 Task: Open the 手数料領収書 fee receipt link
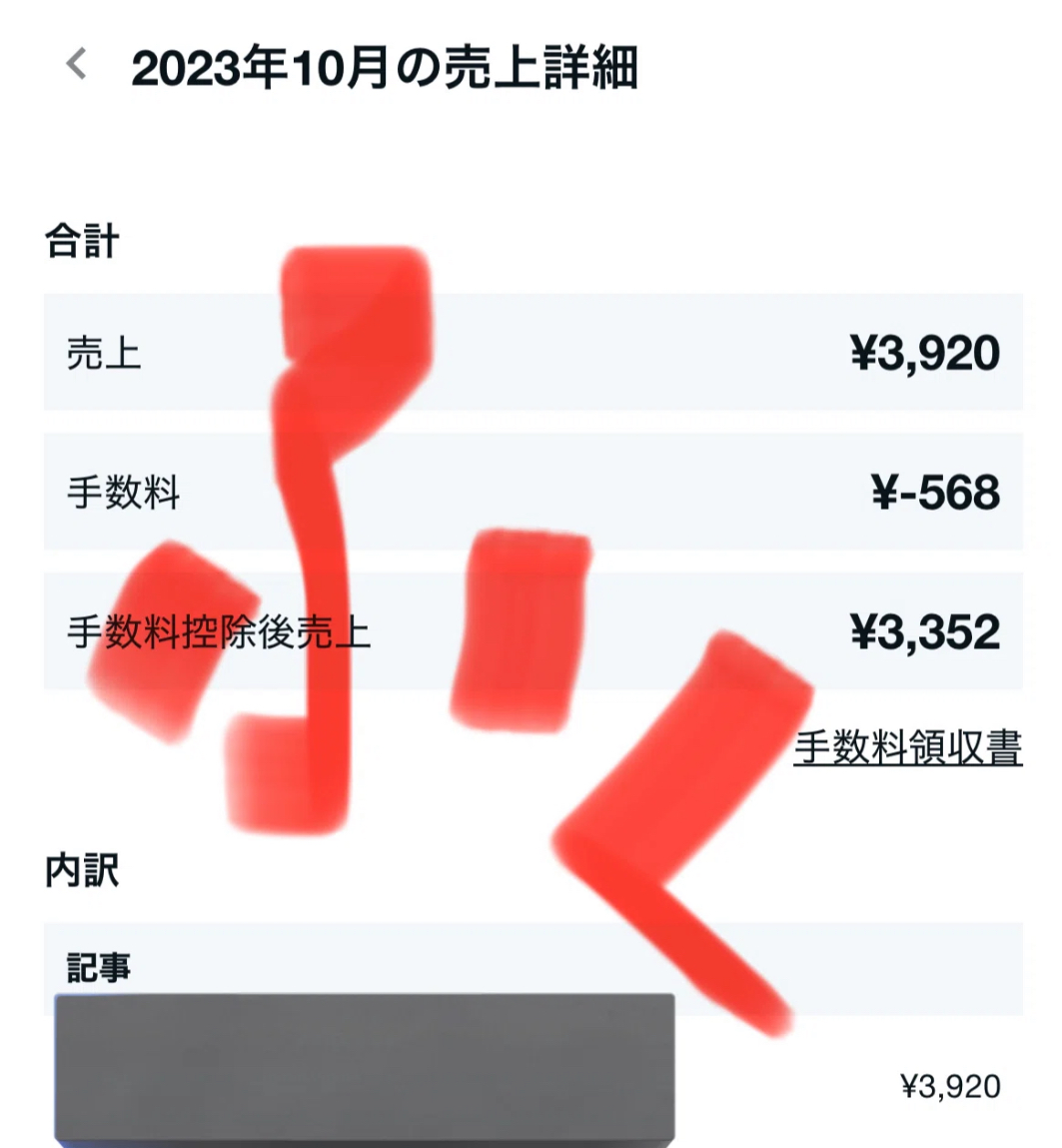tap(907, 747)
